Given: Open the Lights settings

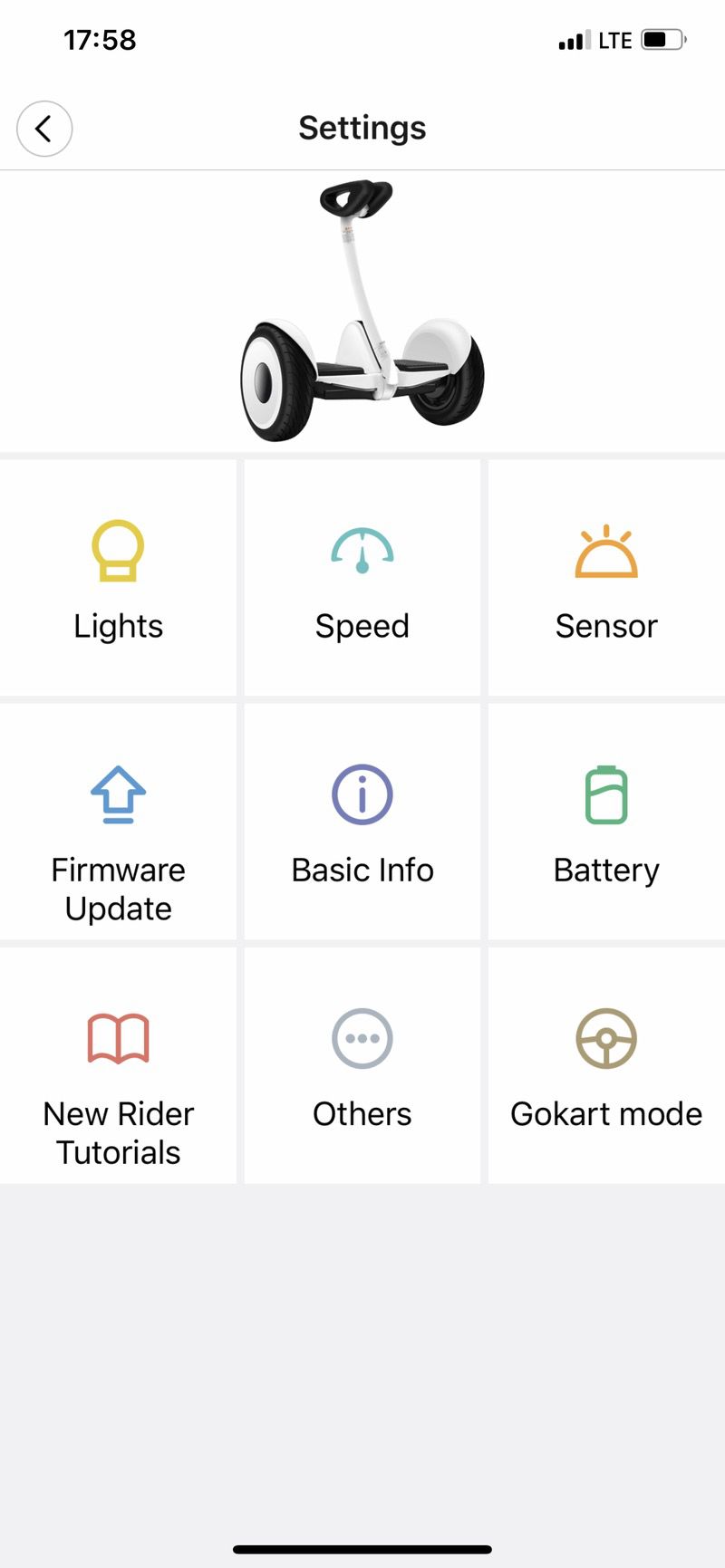Looking at the screenshot, I should pos(118,578).
